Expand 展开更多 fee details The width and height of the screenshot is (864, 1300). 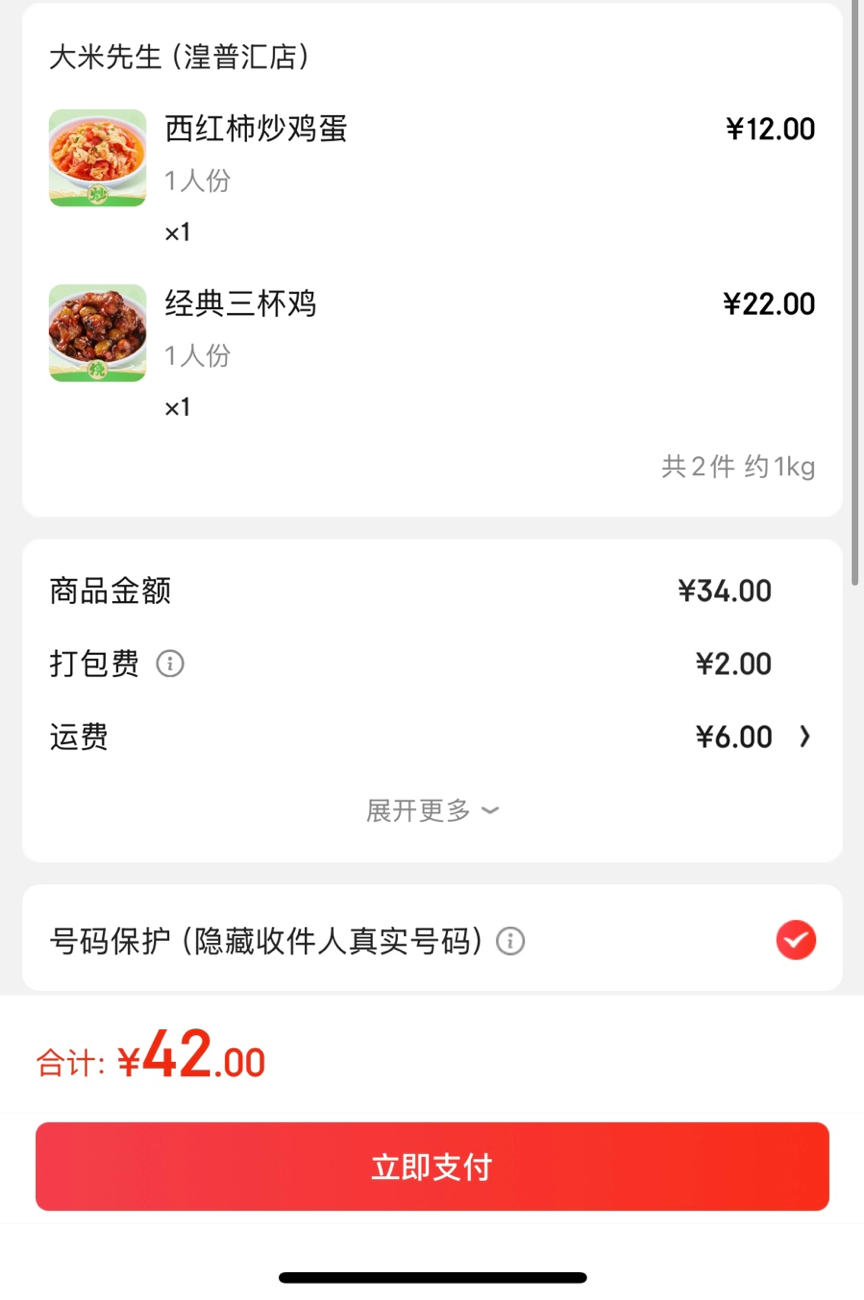pos(432,810)
